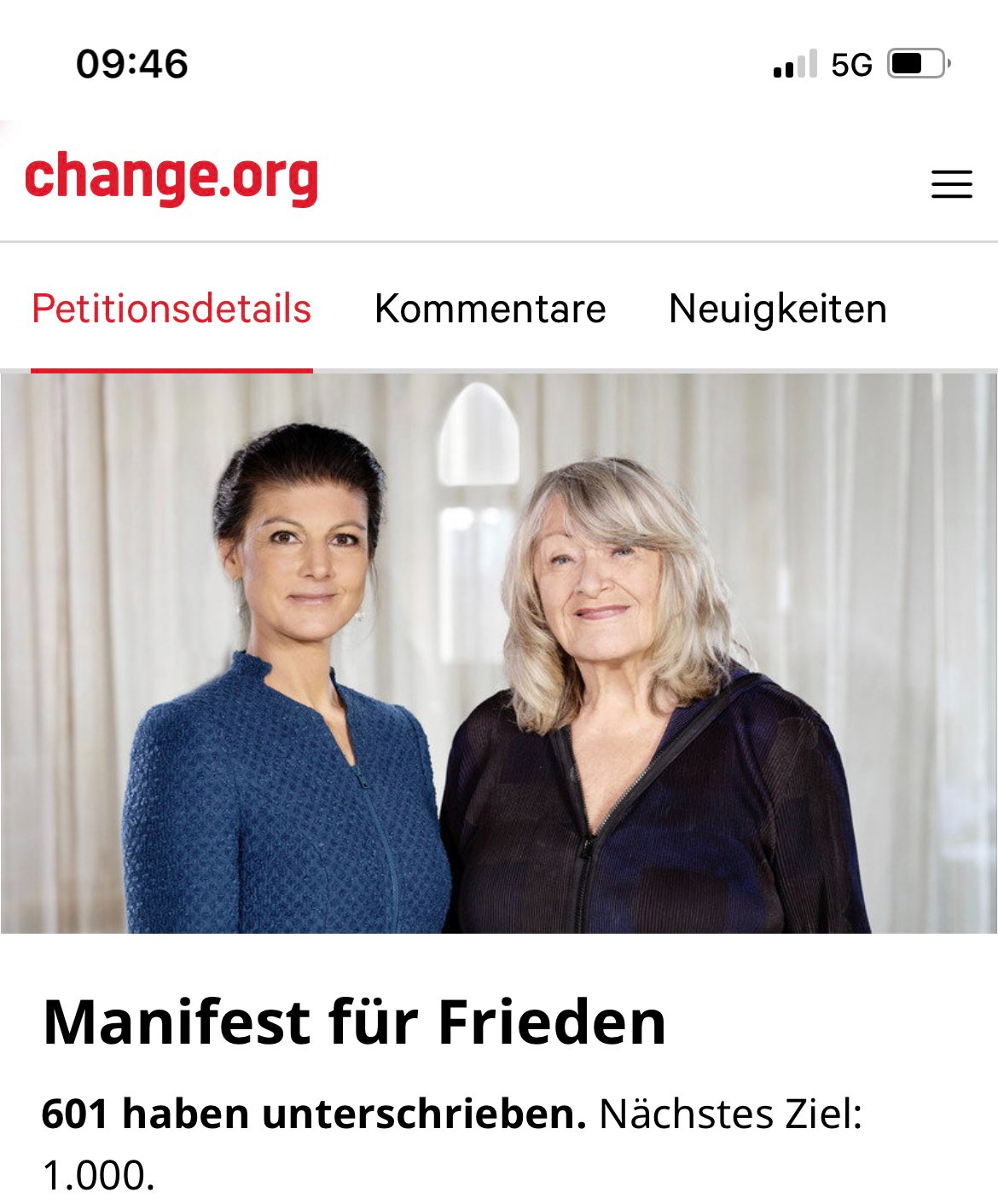
Task: Go to the change.org homepage
Action: click(x=171, y=178)
